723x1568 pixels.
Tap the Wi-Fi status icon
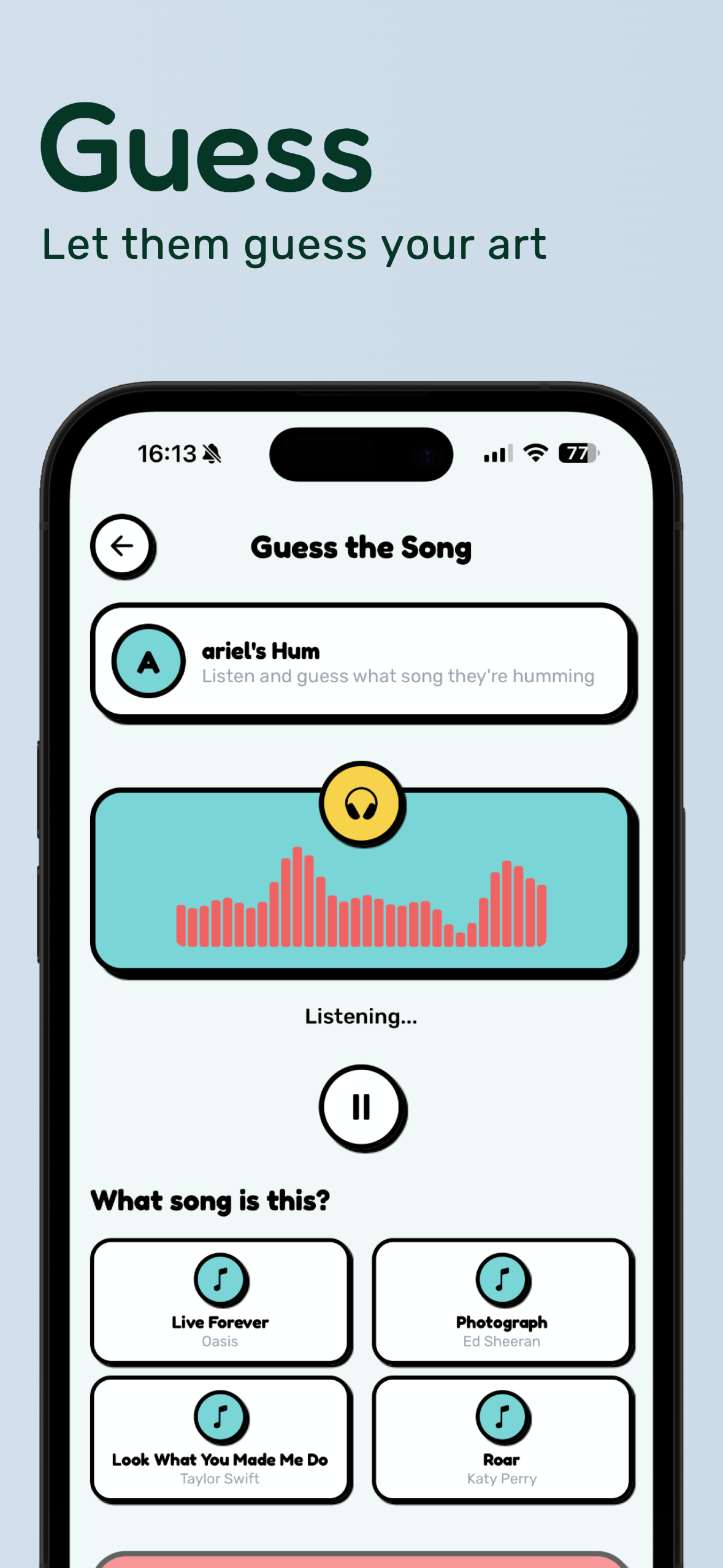[535, 452]
